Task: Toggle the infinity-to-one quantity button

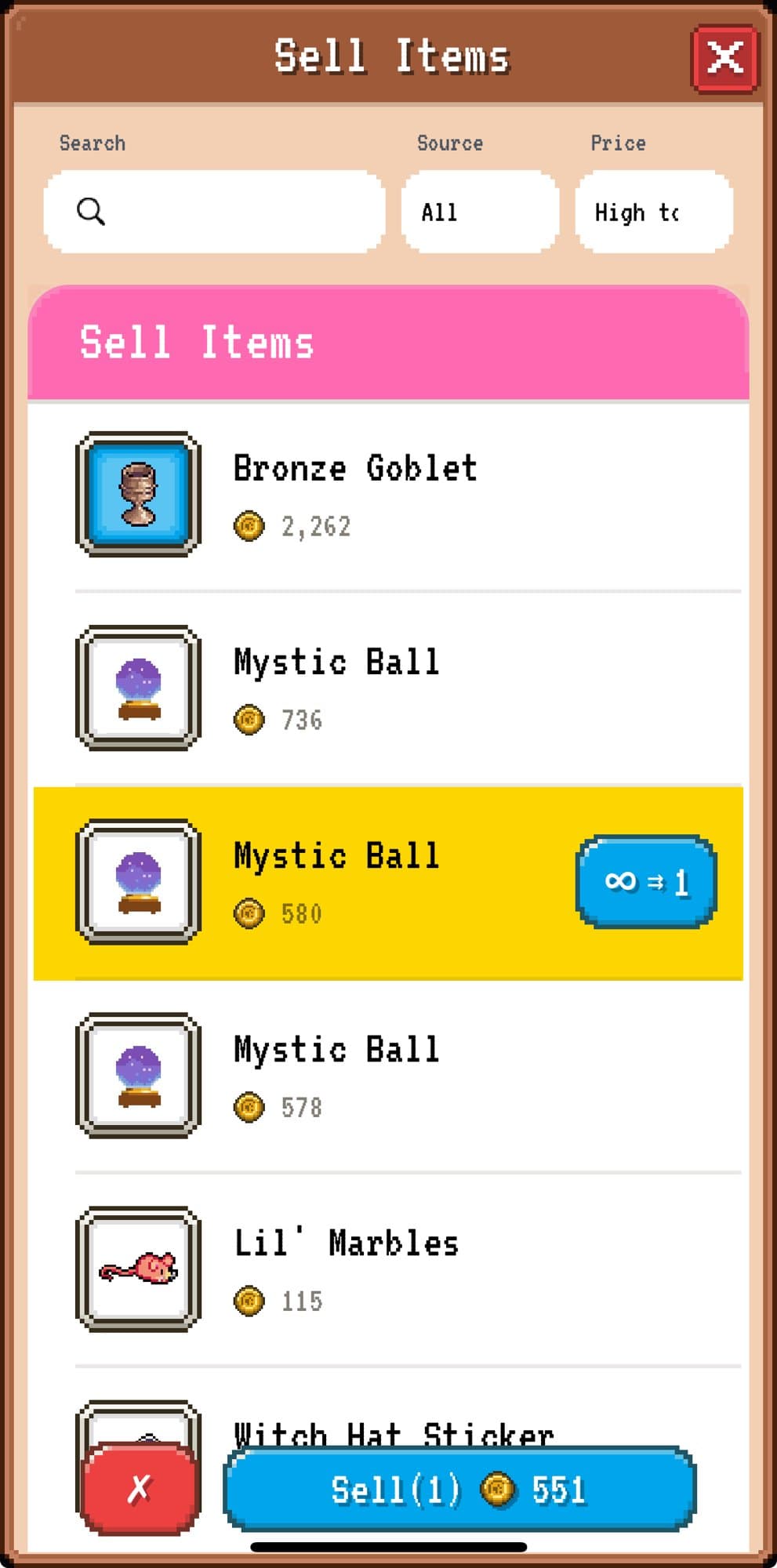Action: [x=646, y=882]
